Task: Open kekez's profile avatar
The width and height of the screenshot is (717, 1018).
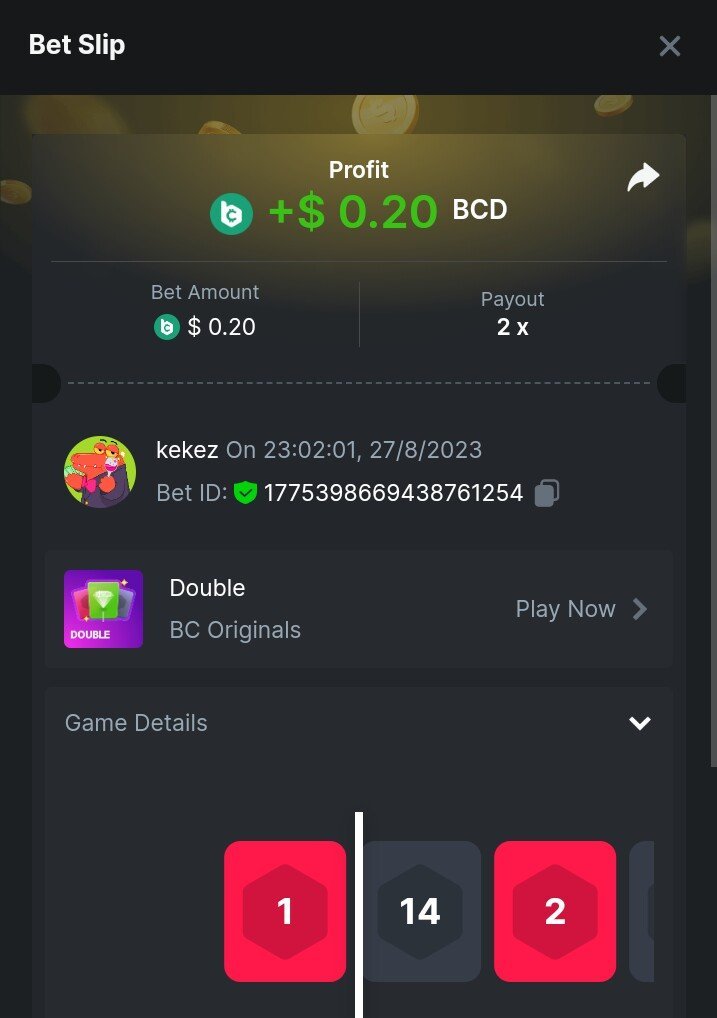Action: 100,472
